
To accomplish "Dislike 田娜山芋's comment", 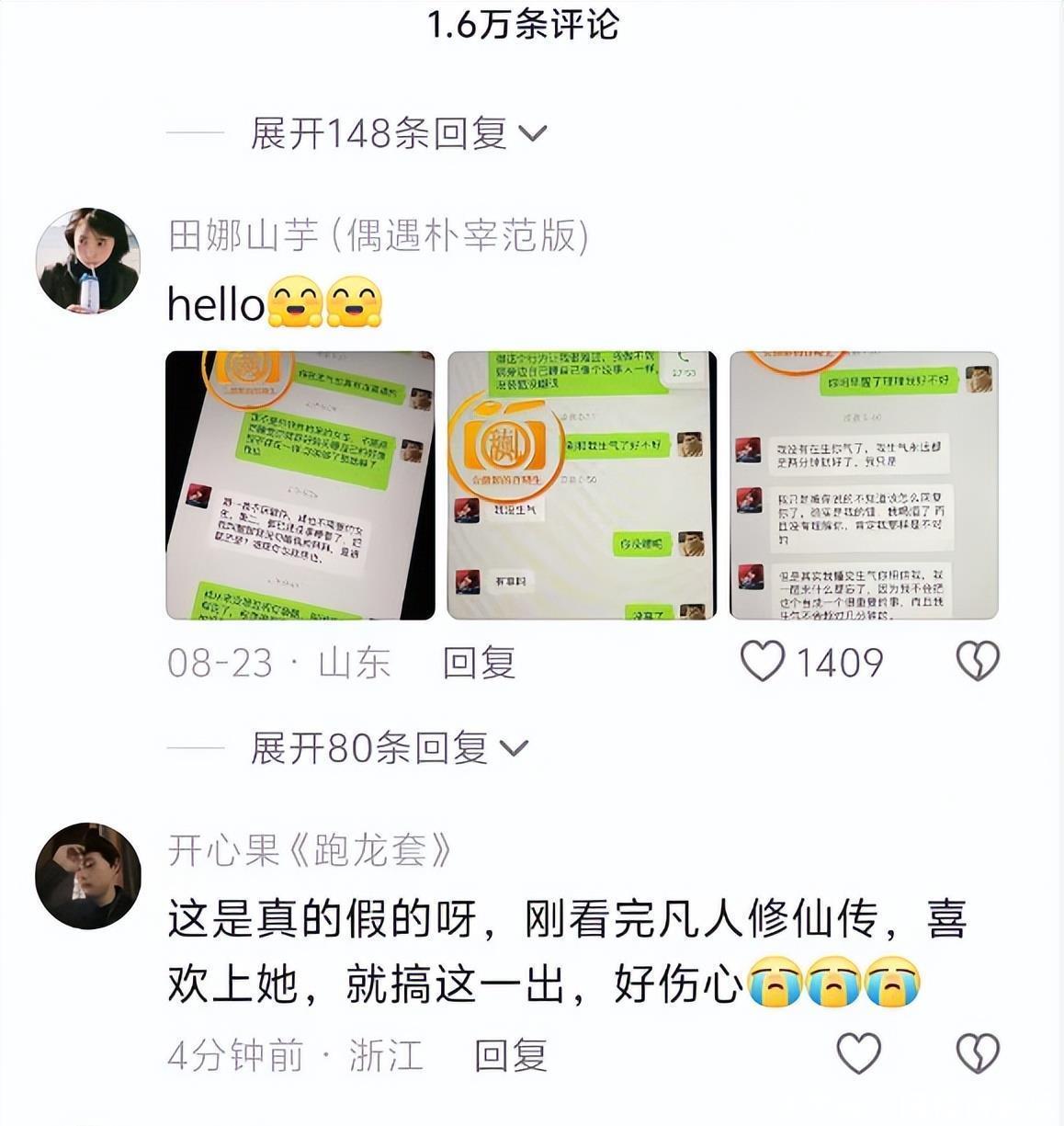I will tap(977, 662).
